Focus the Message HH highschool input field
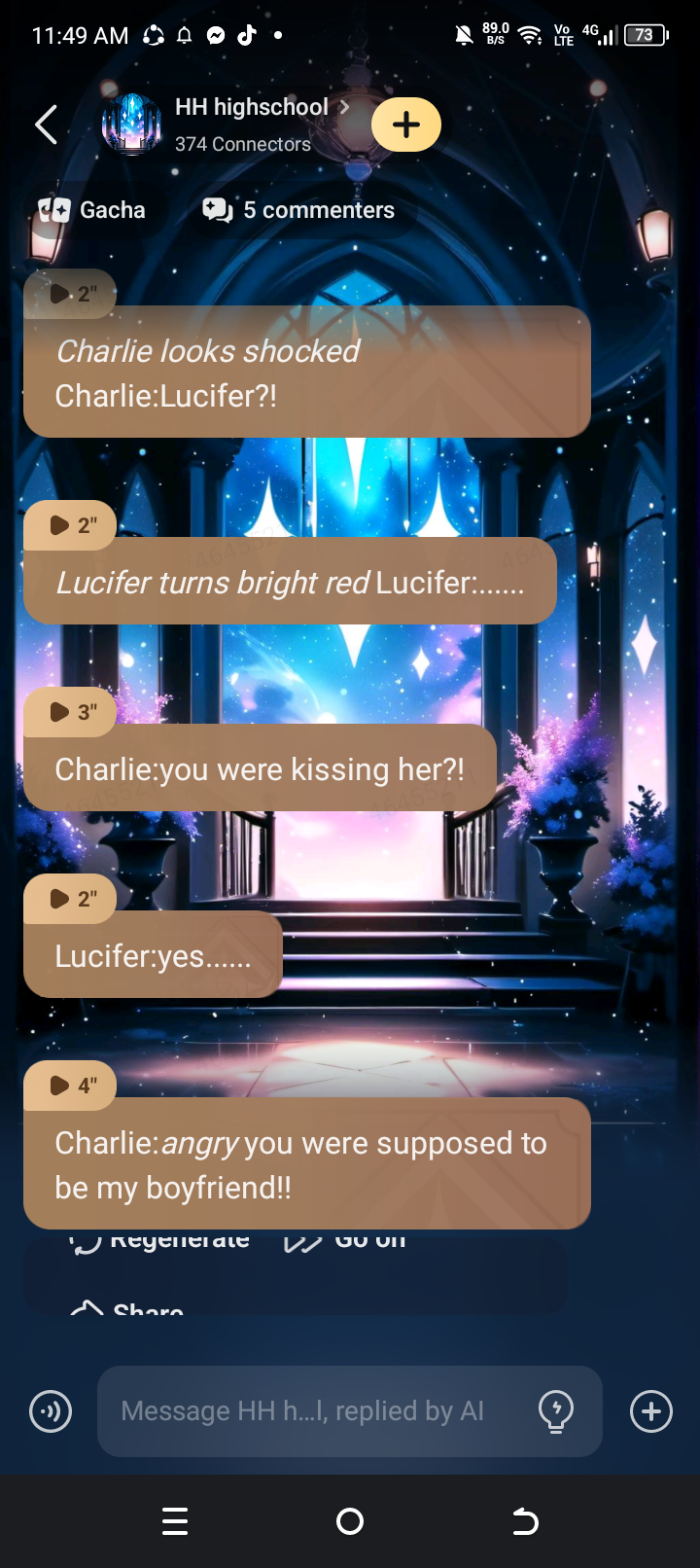Screen dimensions: 700x1568 tap(311, 1411)
